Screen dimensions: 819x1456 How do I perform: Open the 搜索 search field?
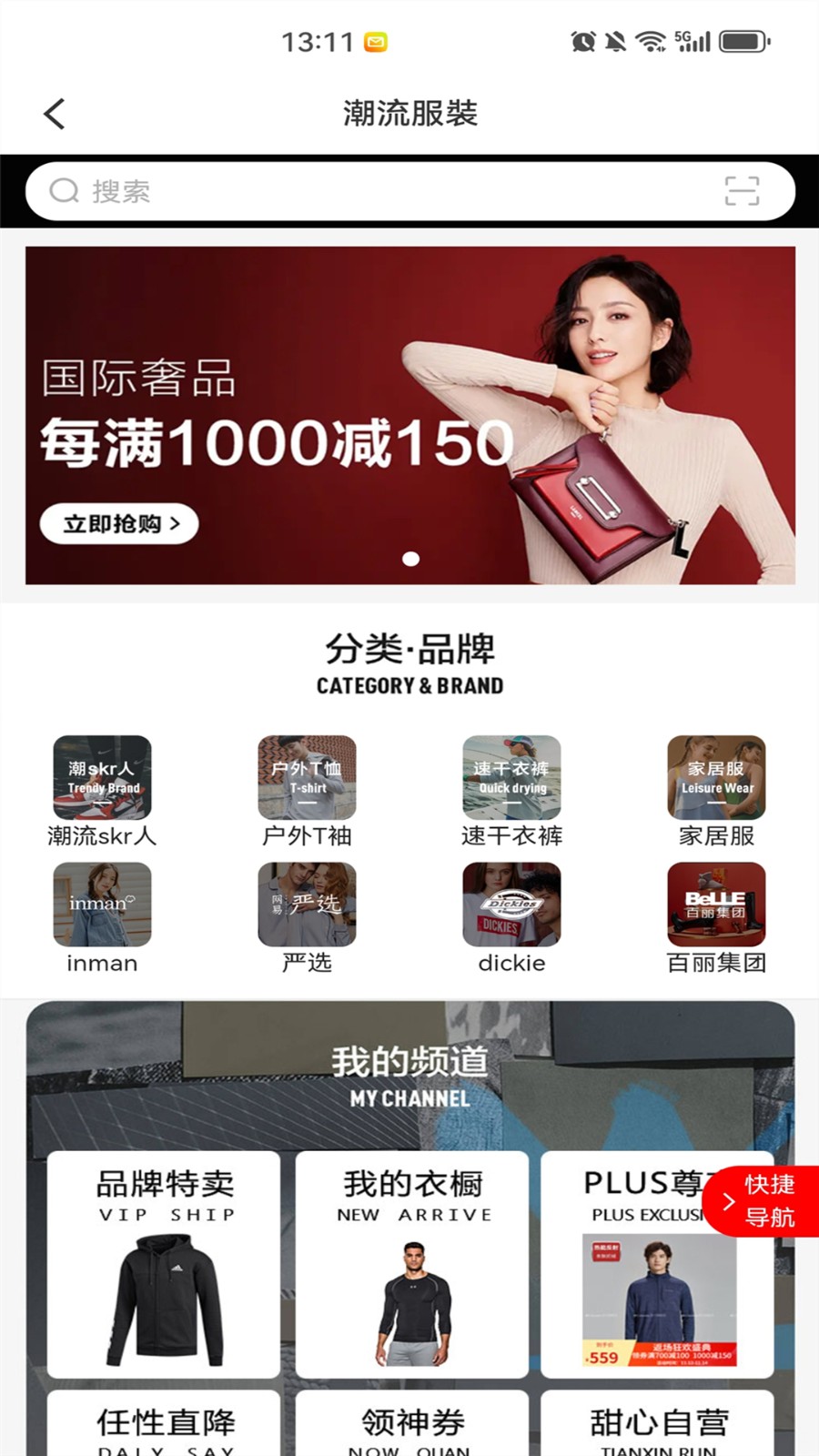pyautogui.click(x=364, y=191)
